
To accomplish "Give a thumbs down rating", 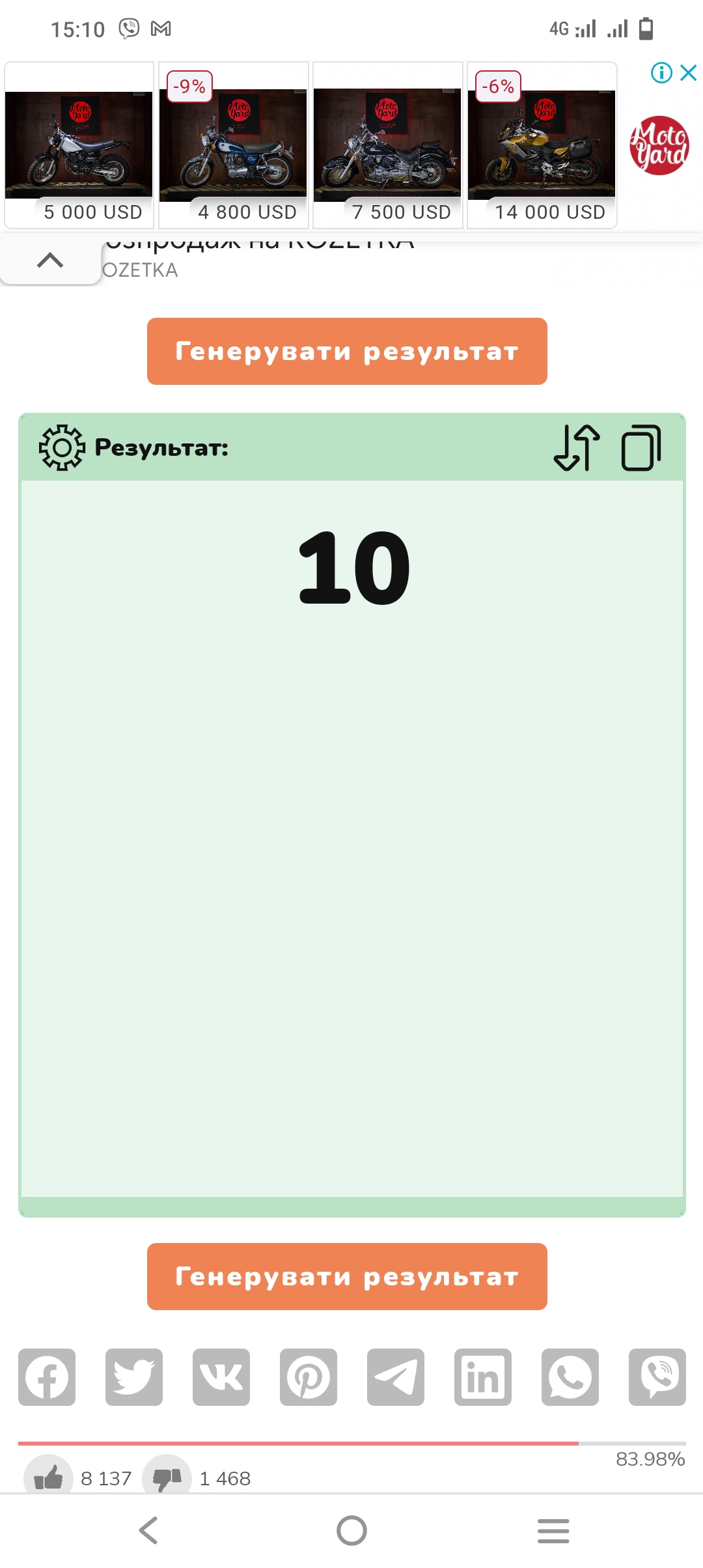I will coord(167,1477).
